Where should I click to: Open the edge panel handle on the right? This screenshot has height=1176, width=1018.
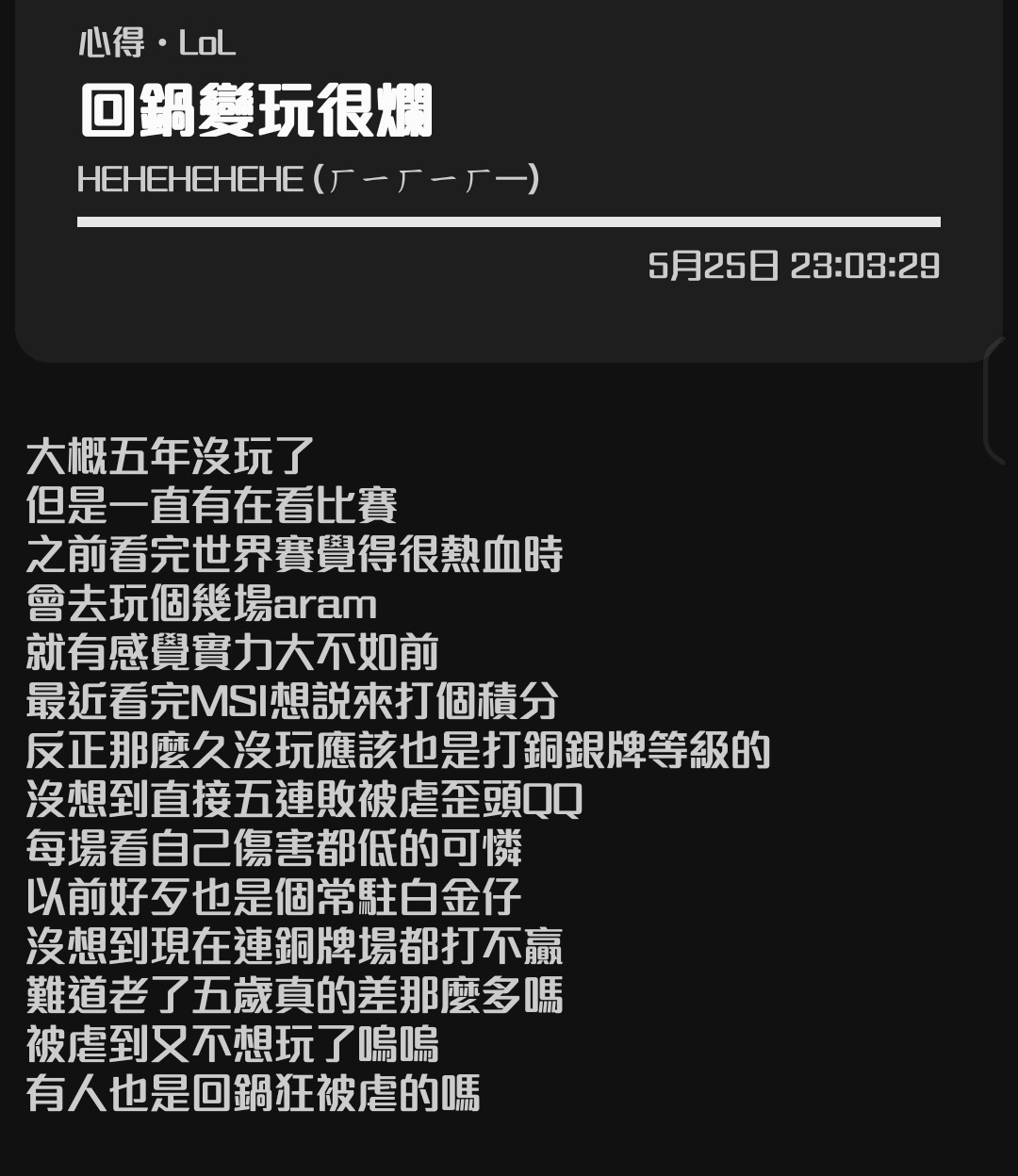pos(999,400)
